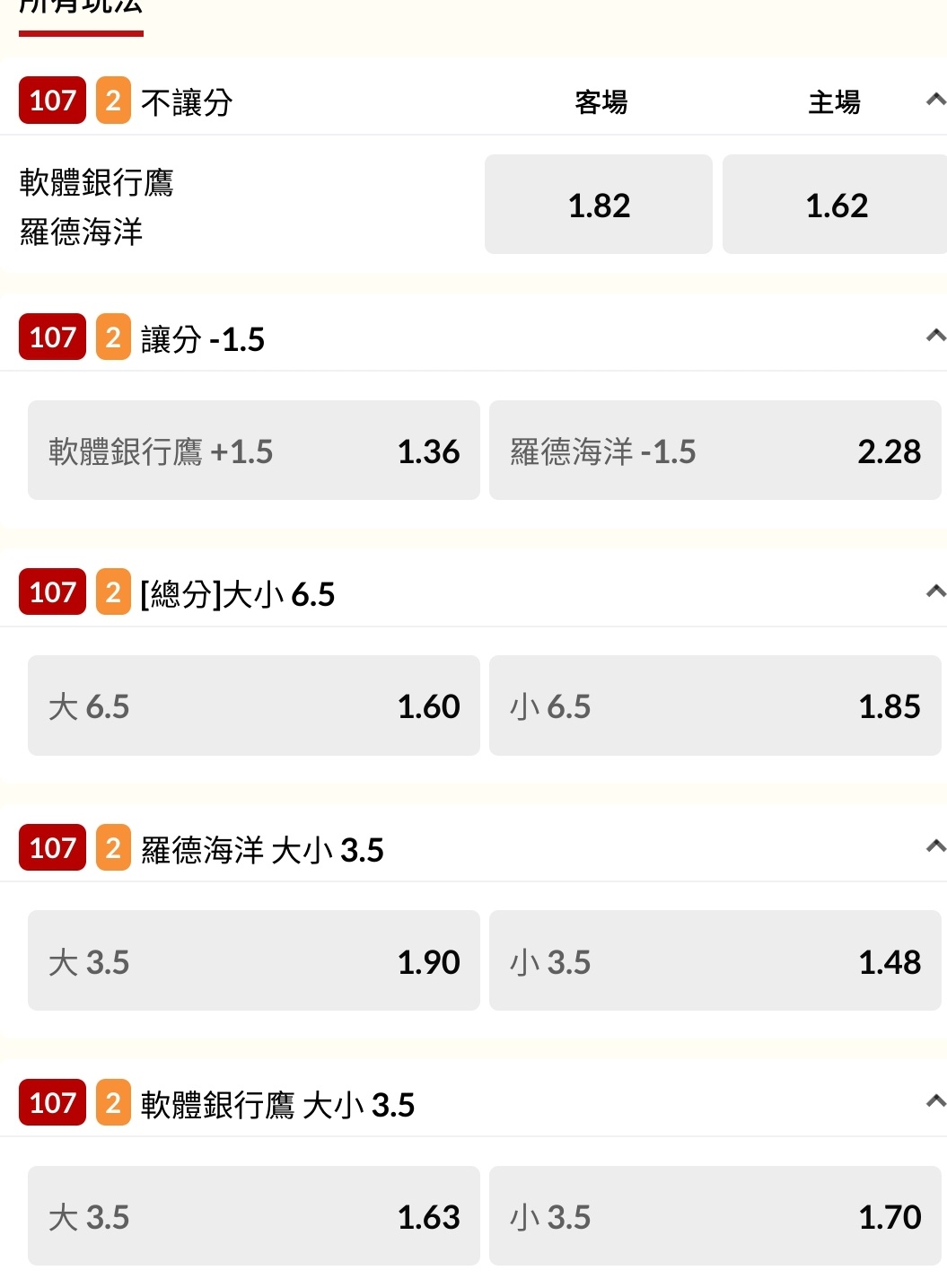Collapse the 軟體銀行鷹 大小 3.5 section
This screenshot has height=1288, width=947.
coord(934,1101)
